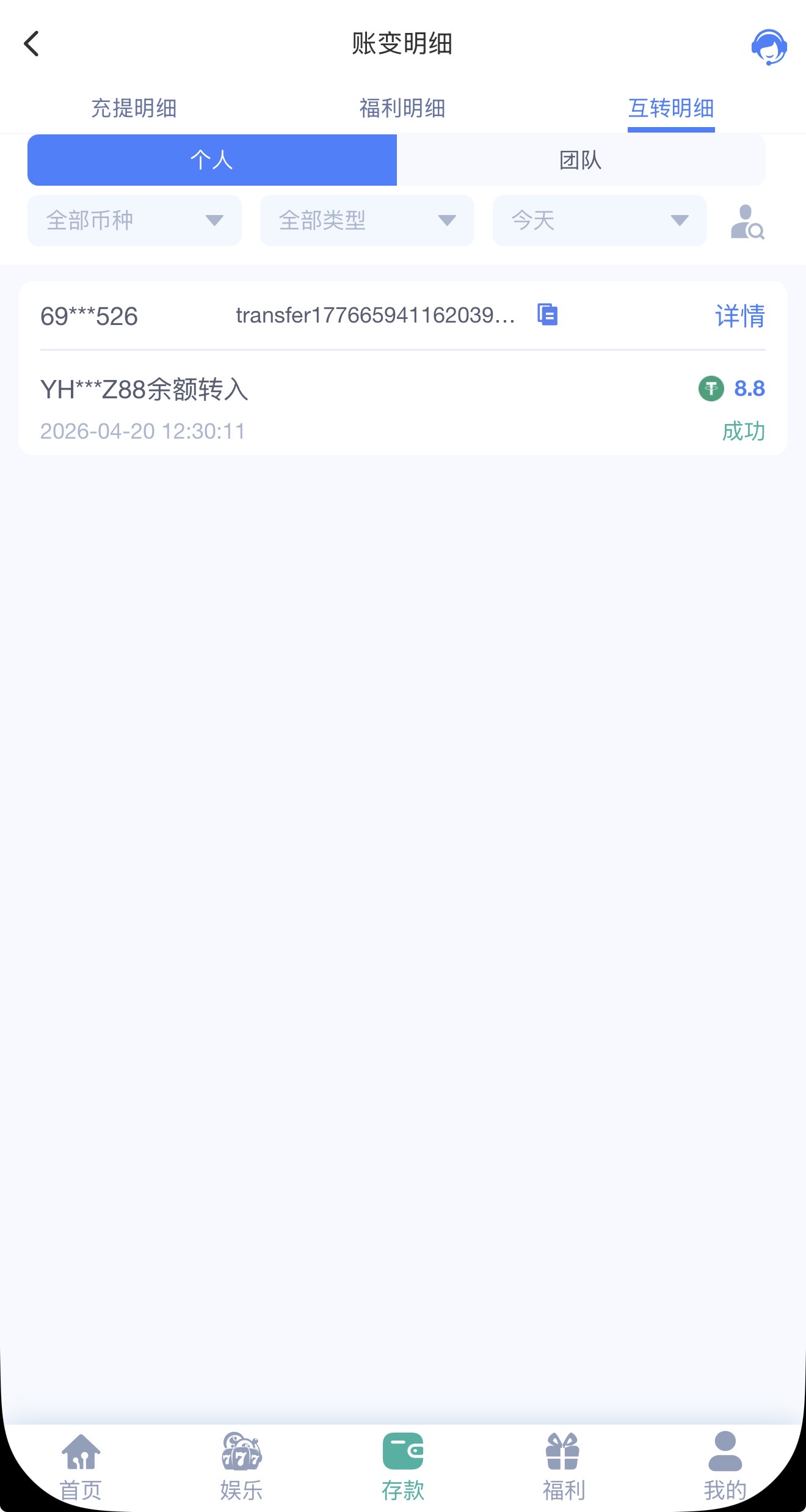This screenshot has height=1512, width=806.
Task: Select the 互转明细 tab
Action: click(x=671, y=109)
